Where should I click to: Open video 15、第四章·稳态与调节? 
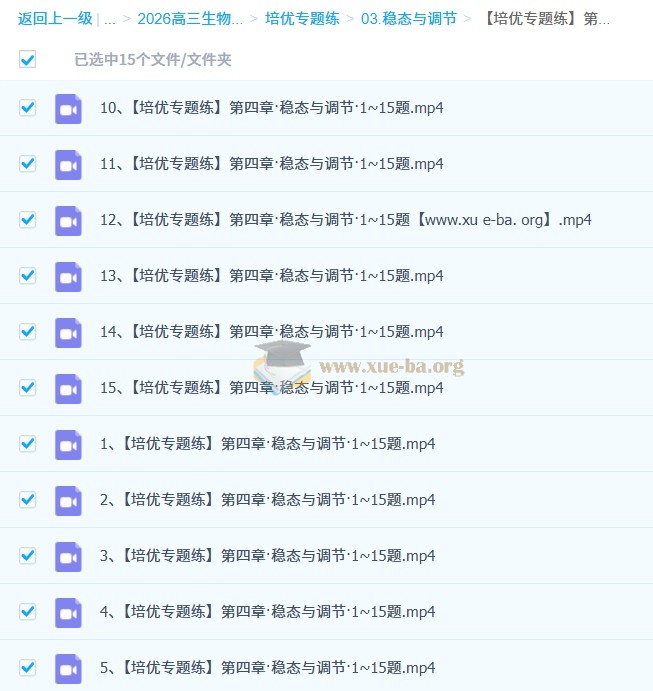272,387
